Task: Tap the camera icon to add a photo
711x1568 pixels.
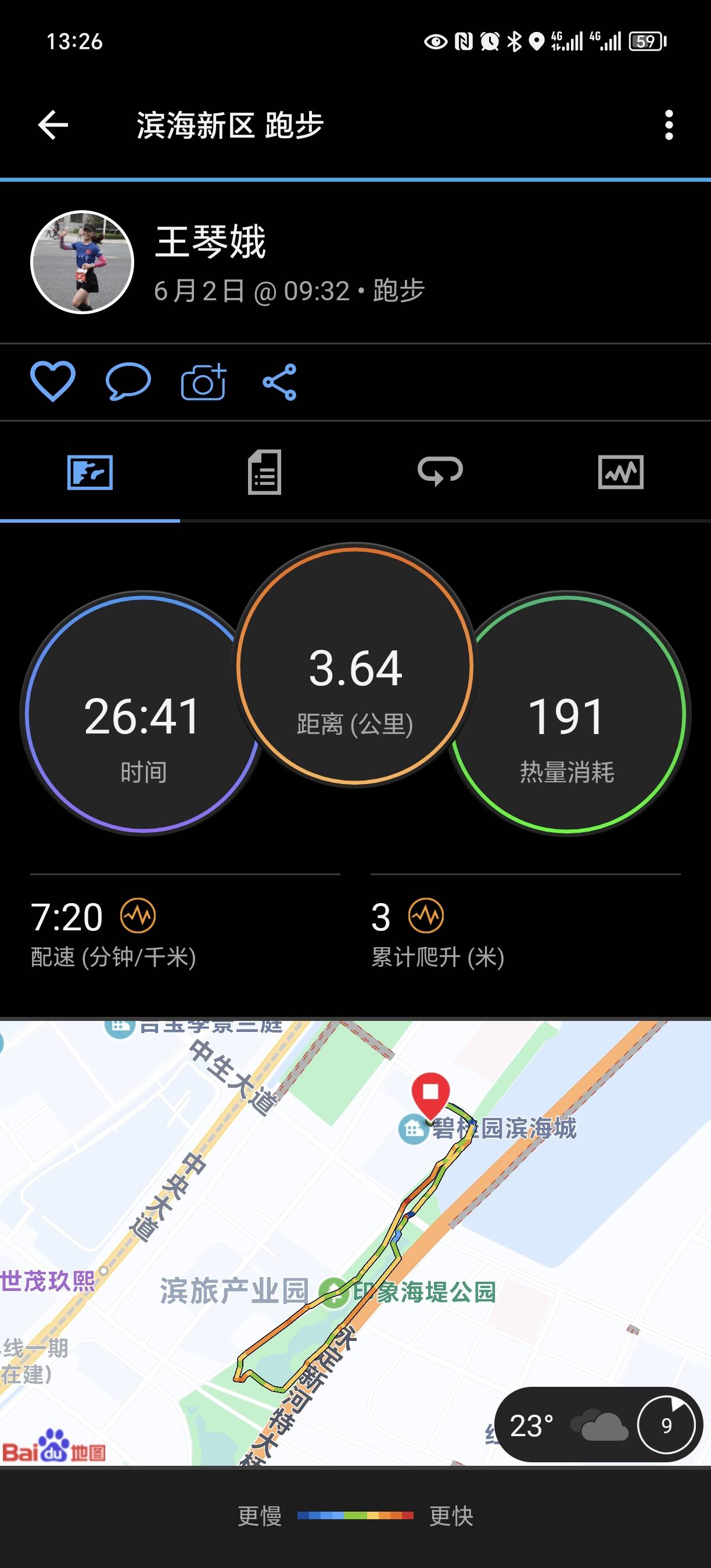Action: [203, 382]
